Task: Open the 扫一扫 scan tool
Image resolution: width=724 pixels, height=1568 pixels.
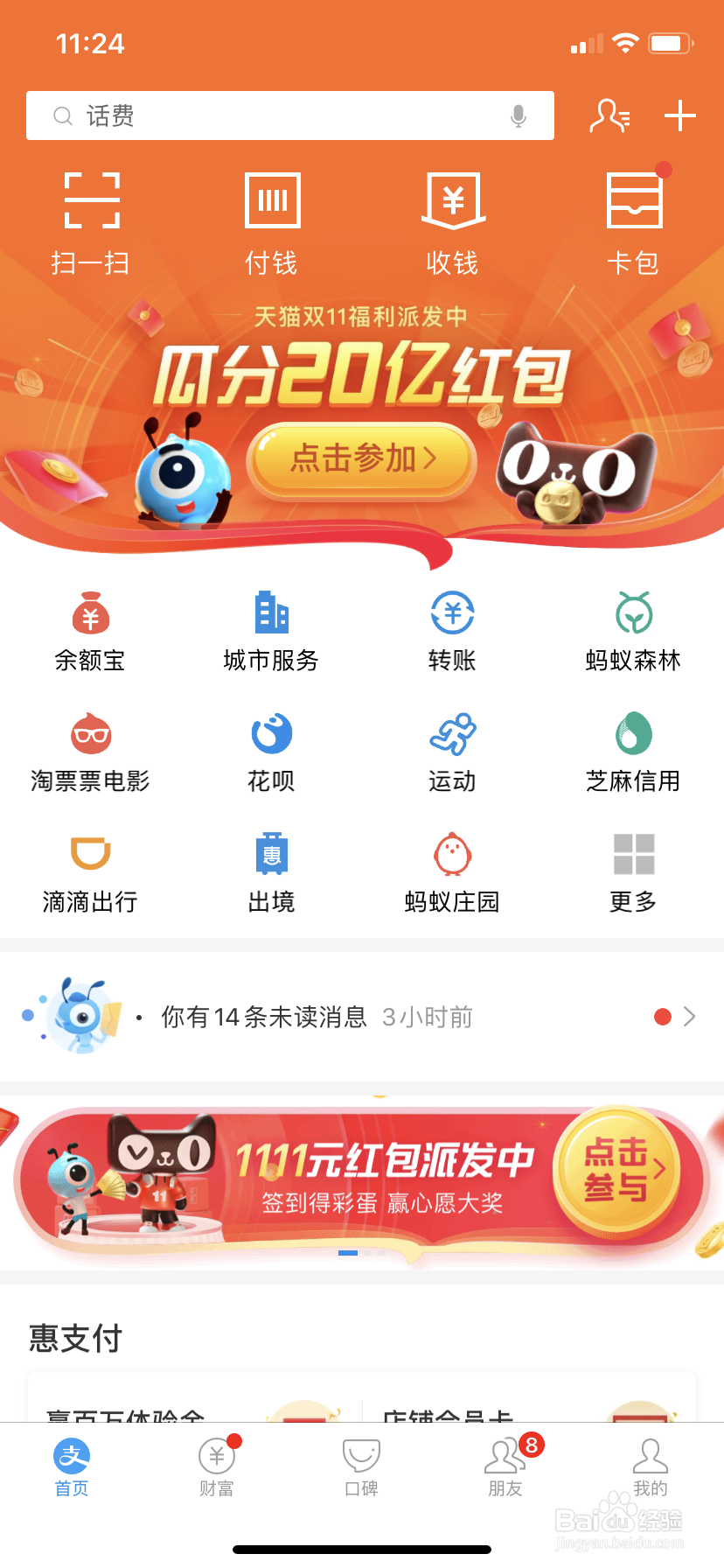Action: click(x=90, y=219)
